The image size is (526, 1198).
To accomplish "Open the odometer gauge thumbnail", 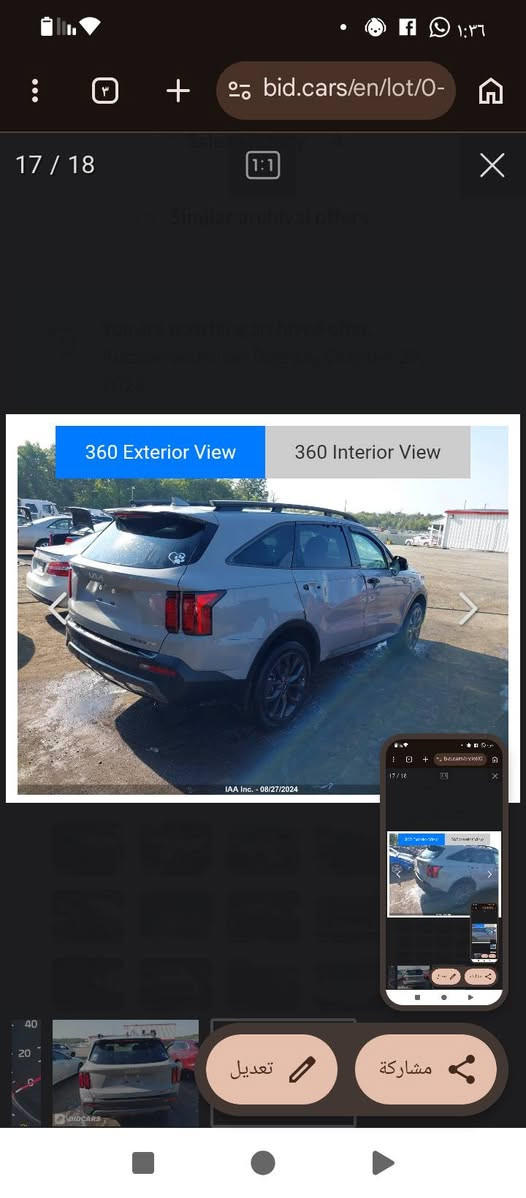I will point(27,1073).
